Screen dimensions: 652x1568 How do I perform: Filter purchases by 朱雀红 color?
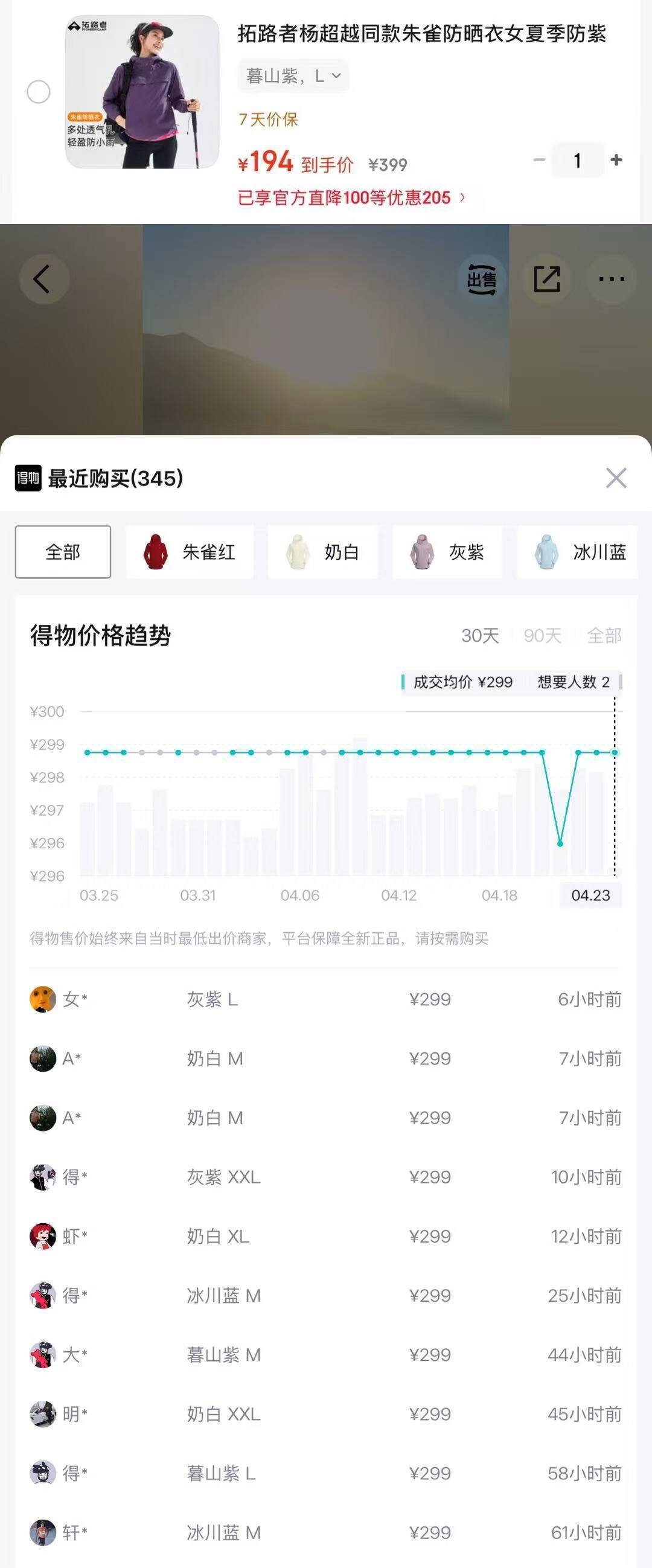tap(190, 552)
